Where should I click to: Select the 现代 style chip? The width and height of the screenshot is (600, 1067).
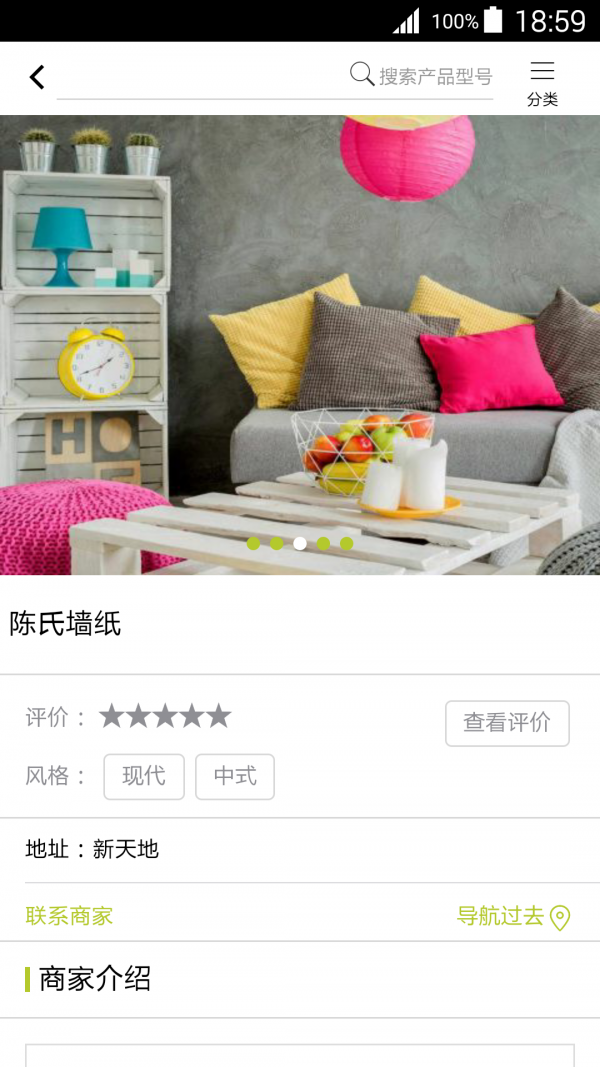coord(144,776)
